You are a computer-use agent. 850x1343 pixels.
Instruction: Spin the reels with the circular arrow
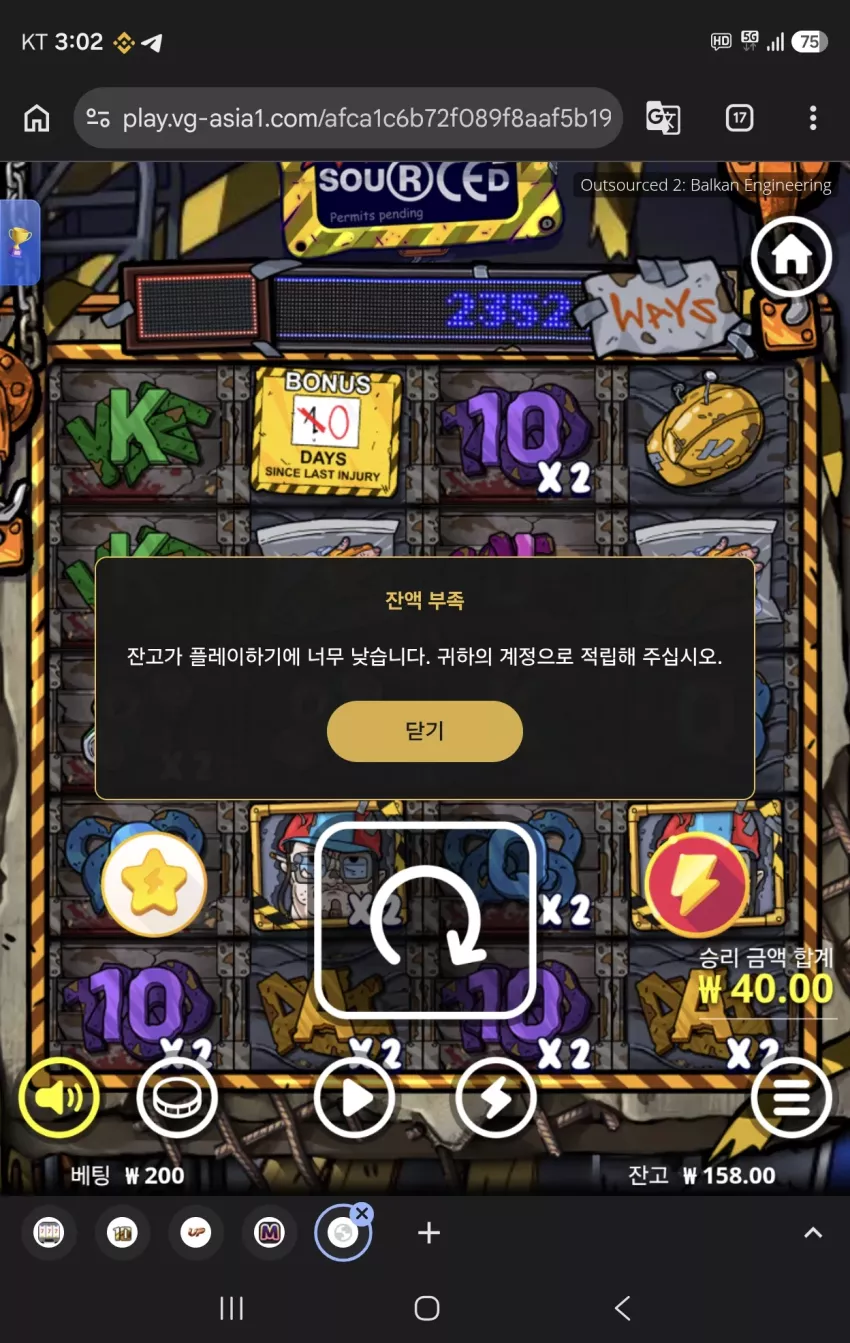(425, 920)
